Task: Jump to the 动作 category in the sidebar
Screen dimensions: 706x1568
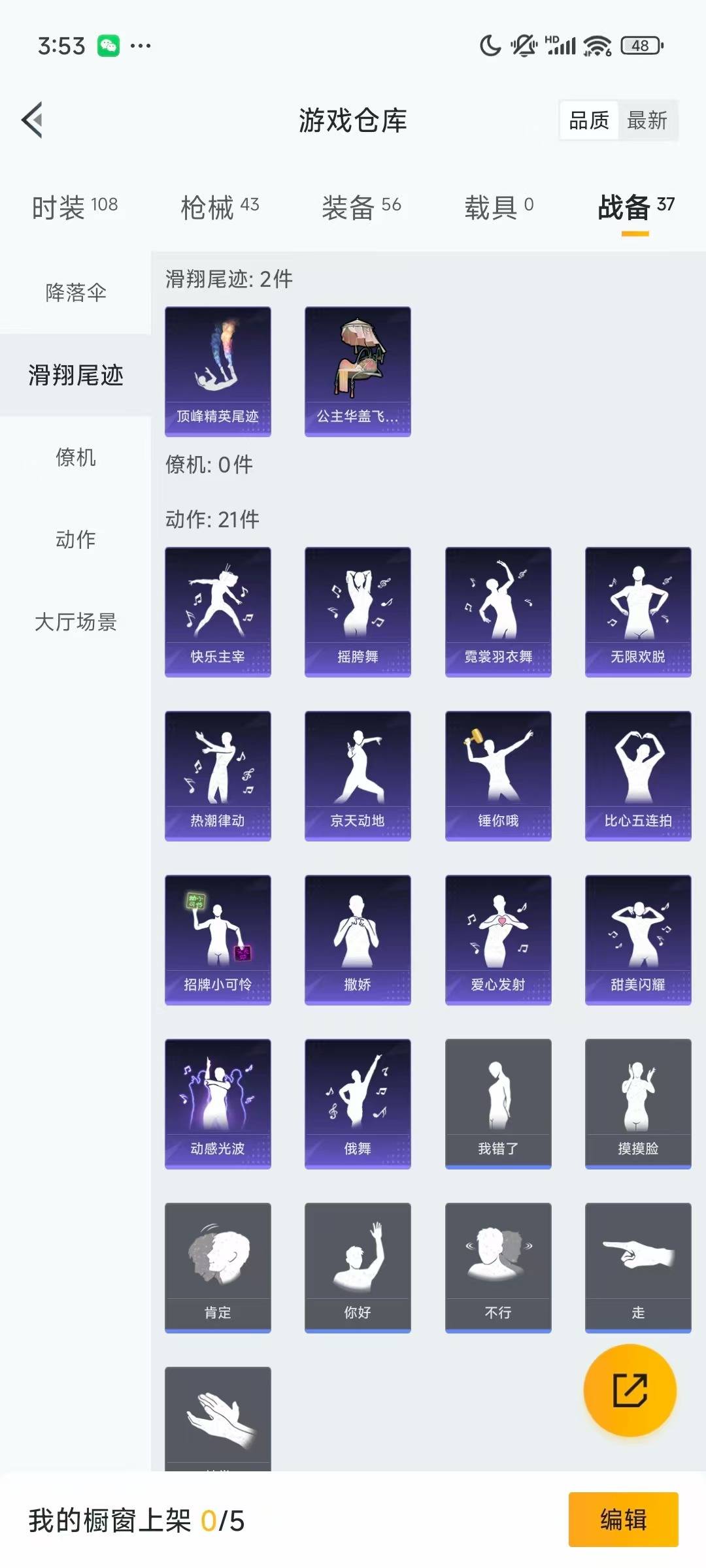Action: [x=76, y=540]
